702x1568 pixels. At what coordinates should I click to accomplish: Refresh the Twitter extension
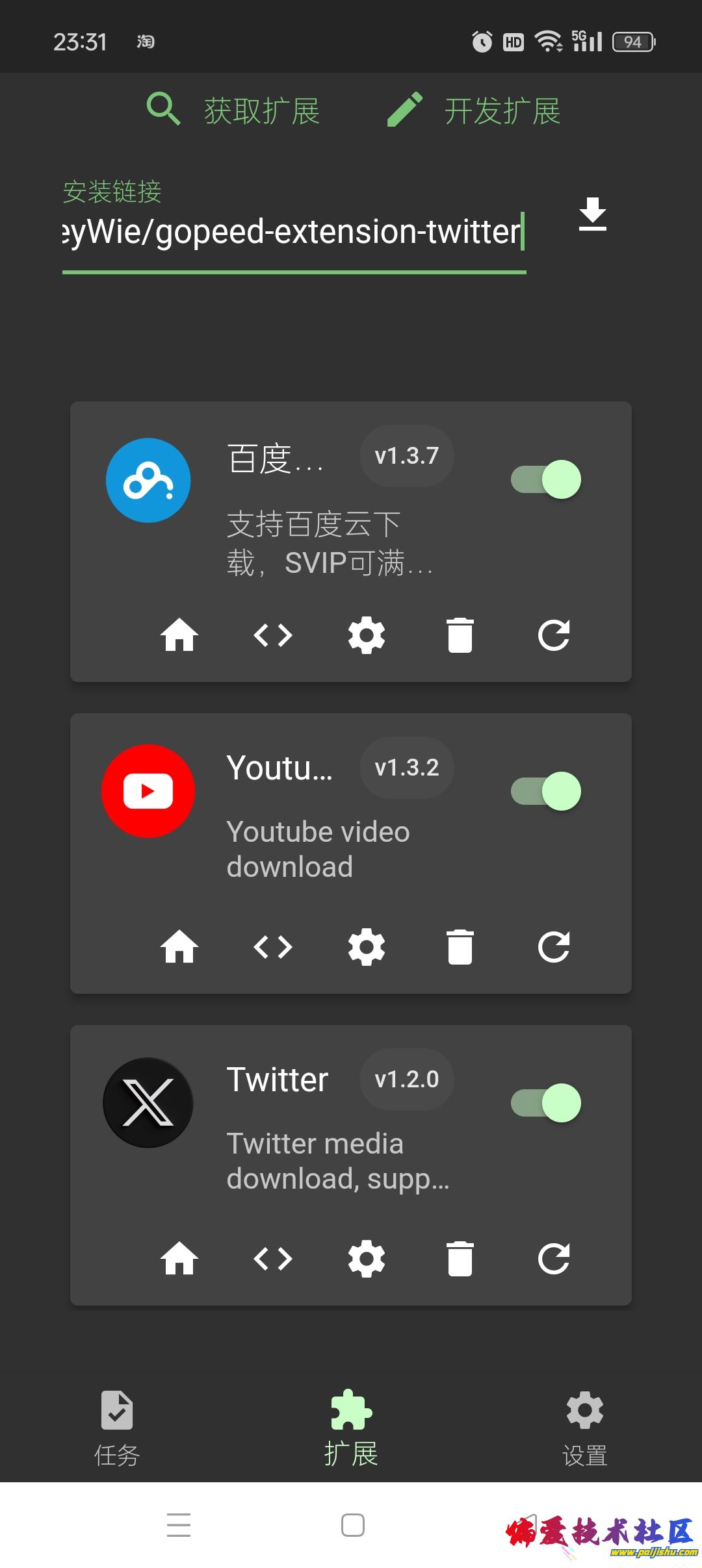[x=554, y=1258]
